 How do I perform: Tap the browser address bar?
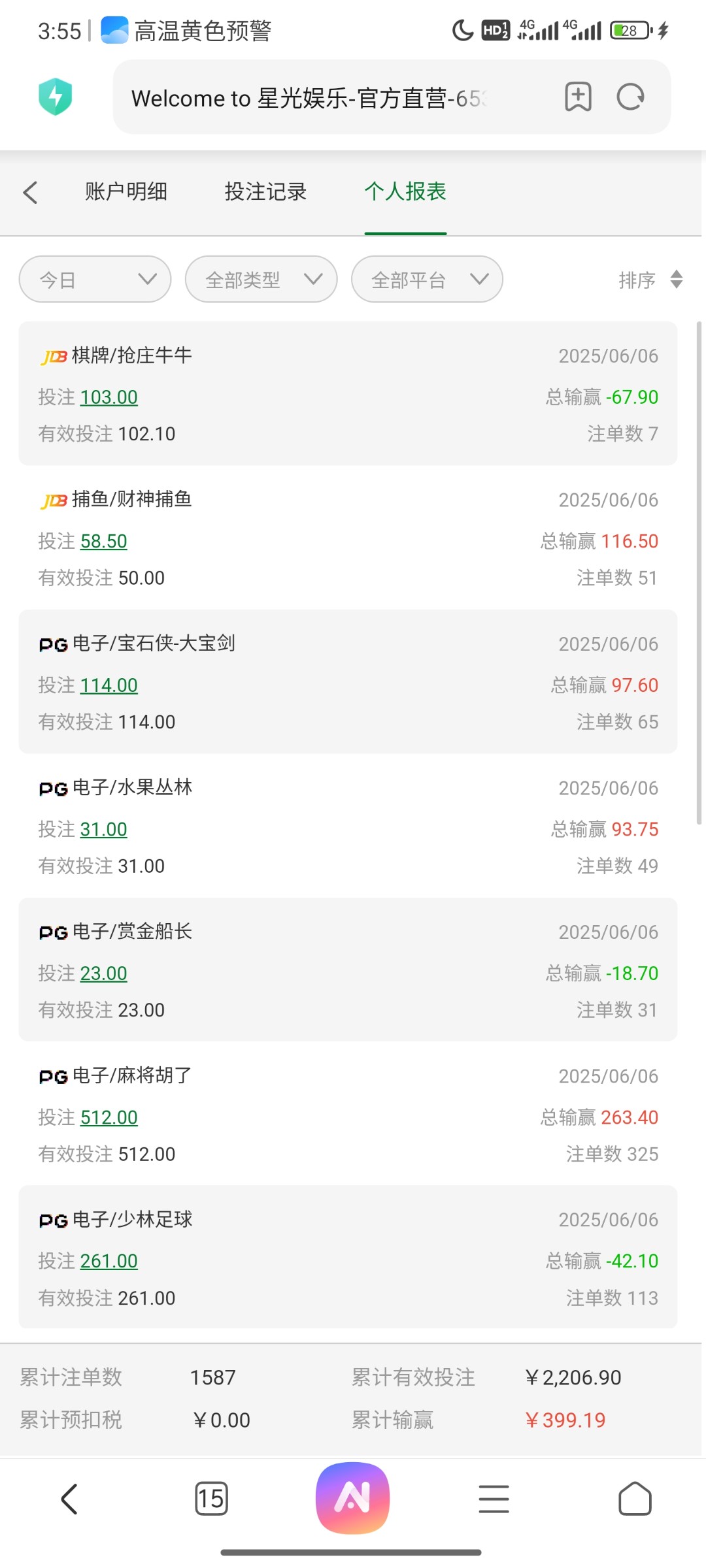tap(327, 97)
